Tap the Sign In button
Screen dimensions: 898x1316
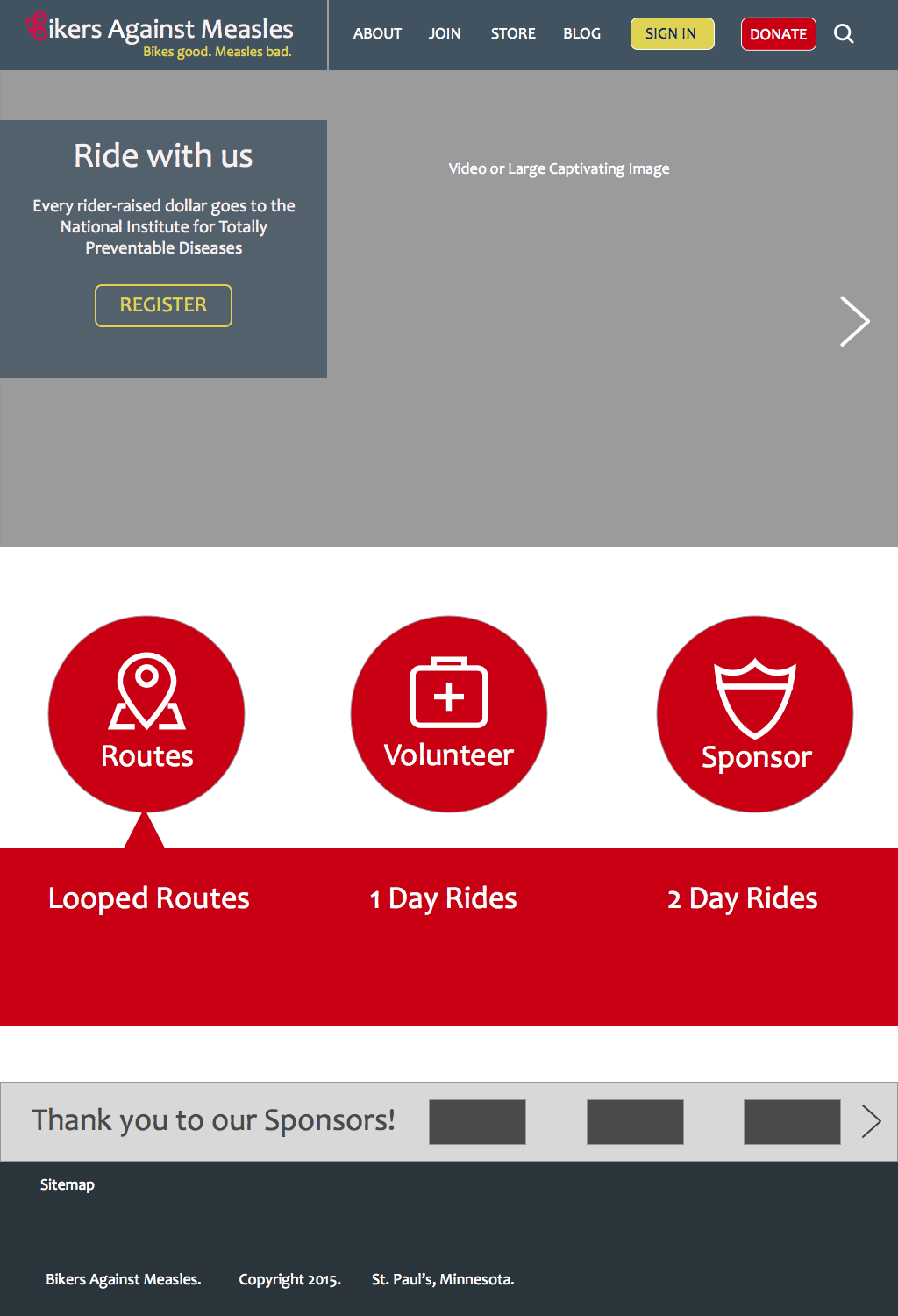click(x=672, y=34)
